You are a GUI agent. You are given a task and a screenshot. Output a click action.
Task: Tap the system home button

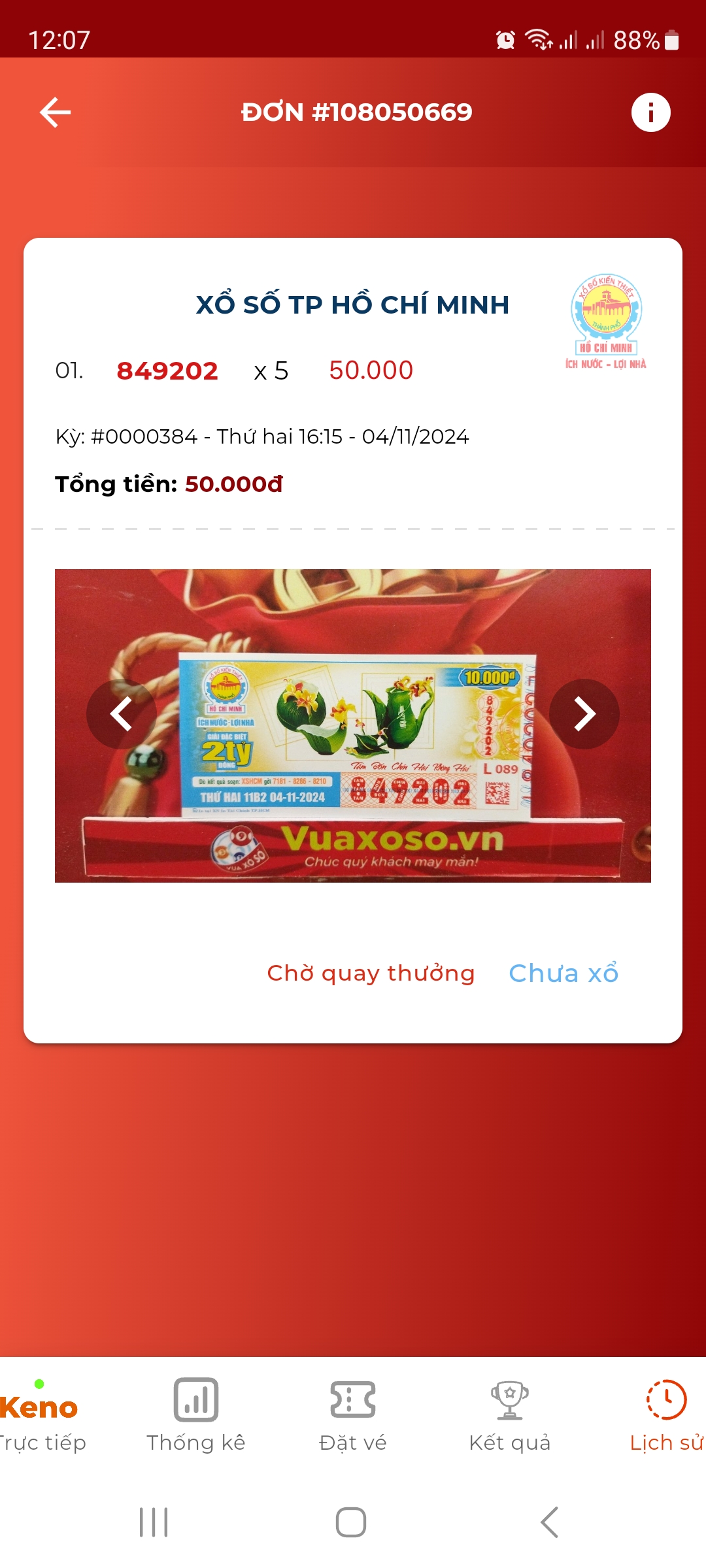point(351,1522)
